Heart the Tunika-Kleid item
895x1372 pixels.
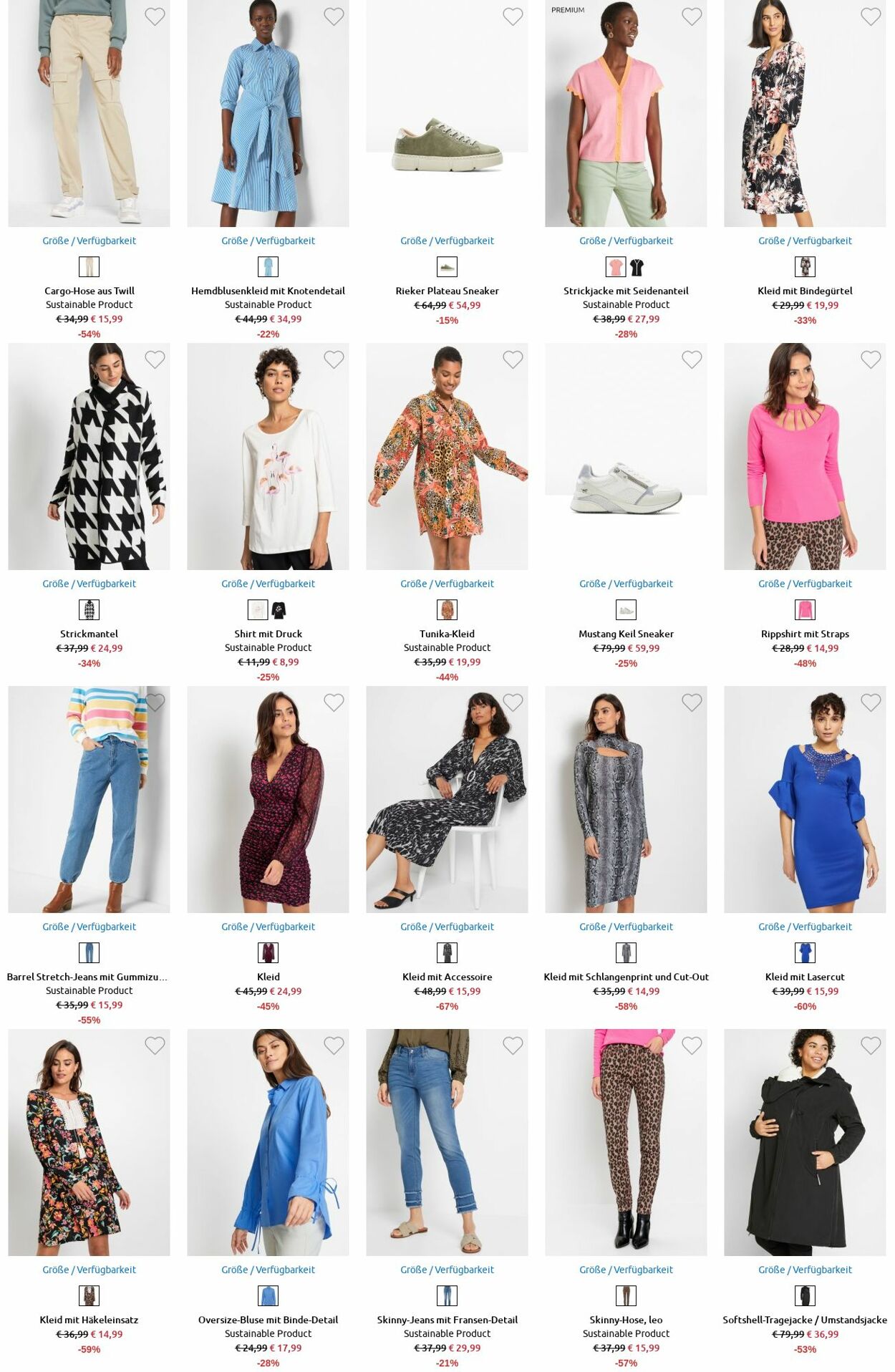513,359
